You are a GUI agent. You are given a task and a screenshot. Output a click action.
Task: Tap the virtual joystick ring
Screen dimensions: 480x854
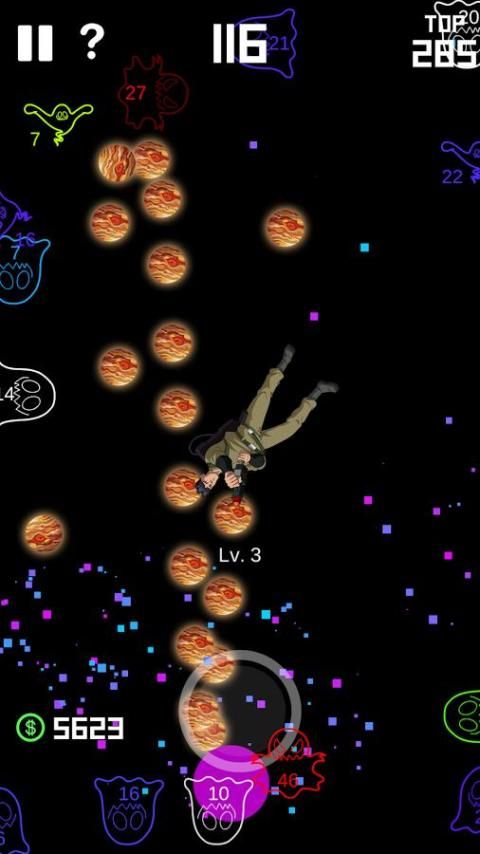tap(240, 710)
